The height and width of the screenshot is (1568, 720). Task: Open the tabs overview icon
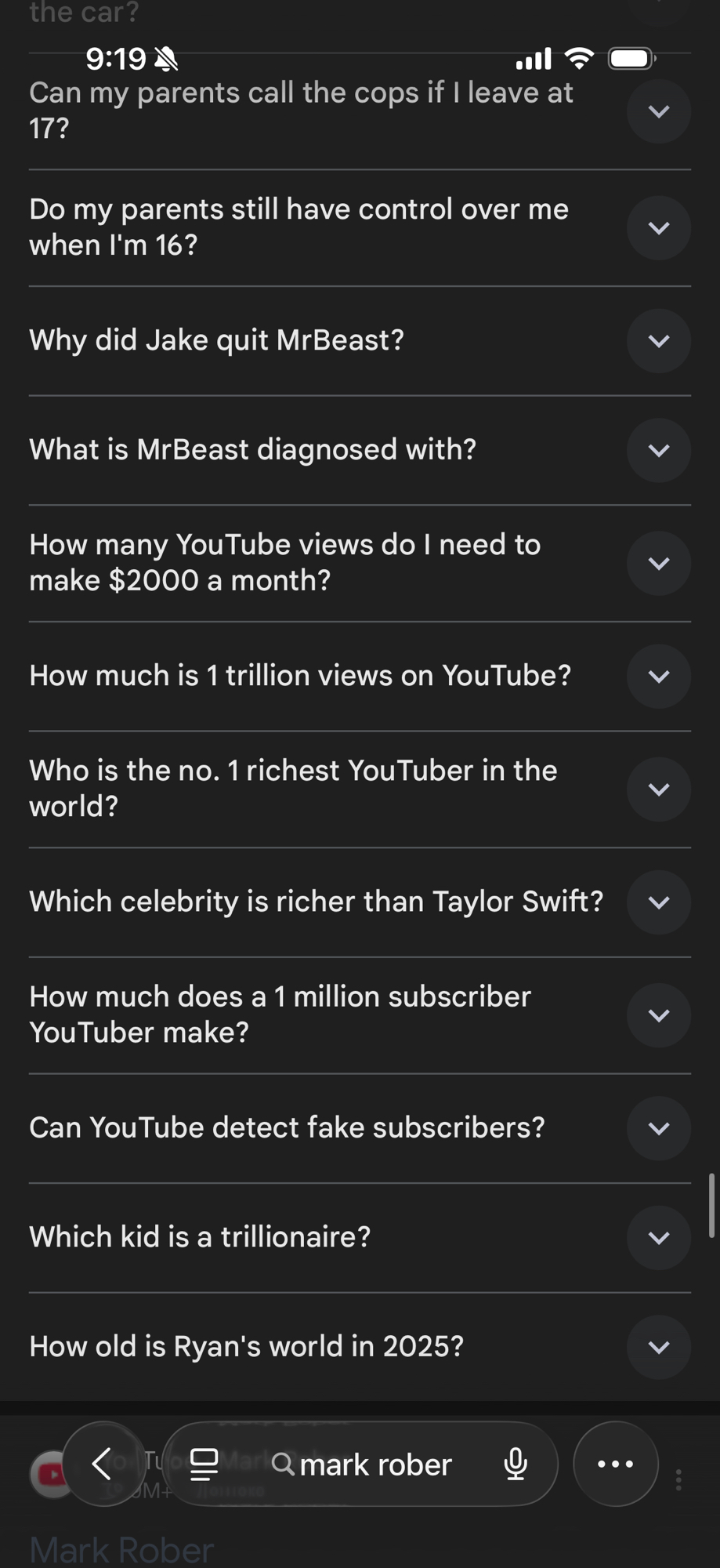click(x=204, y=1464)
